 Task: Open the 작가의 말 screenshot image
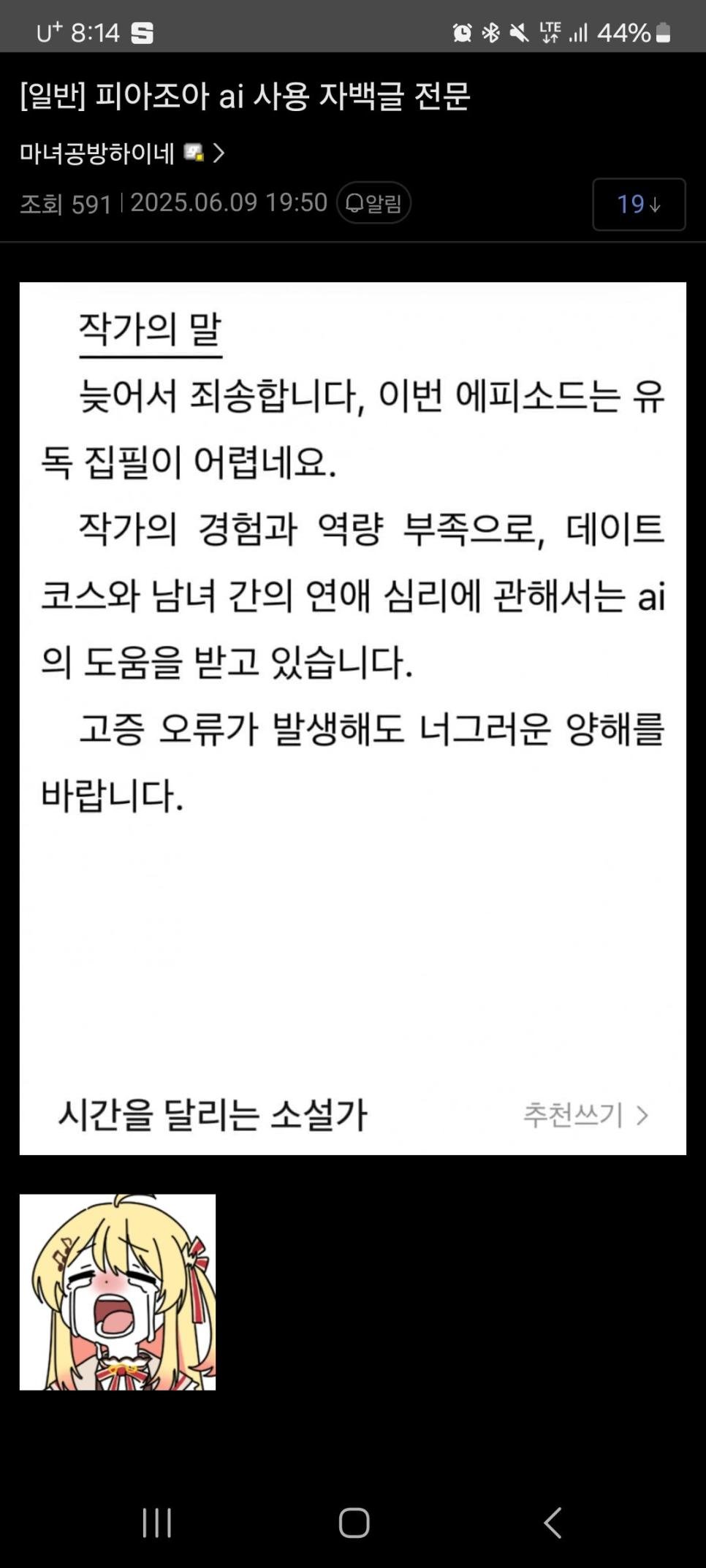pos(352,718)
